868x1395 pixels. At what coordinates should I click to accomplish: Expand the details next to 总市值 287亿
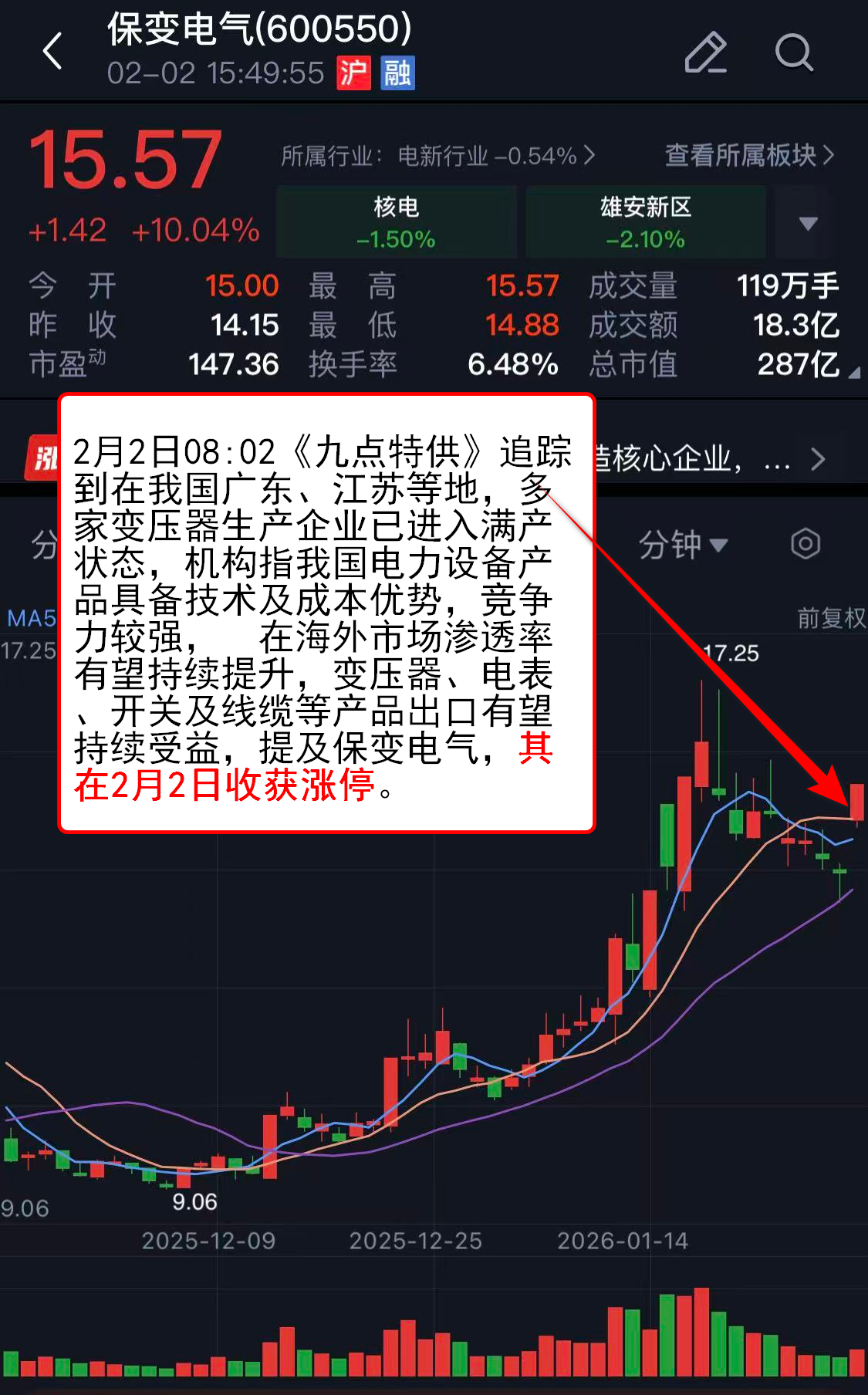point(853,373)
